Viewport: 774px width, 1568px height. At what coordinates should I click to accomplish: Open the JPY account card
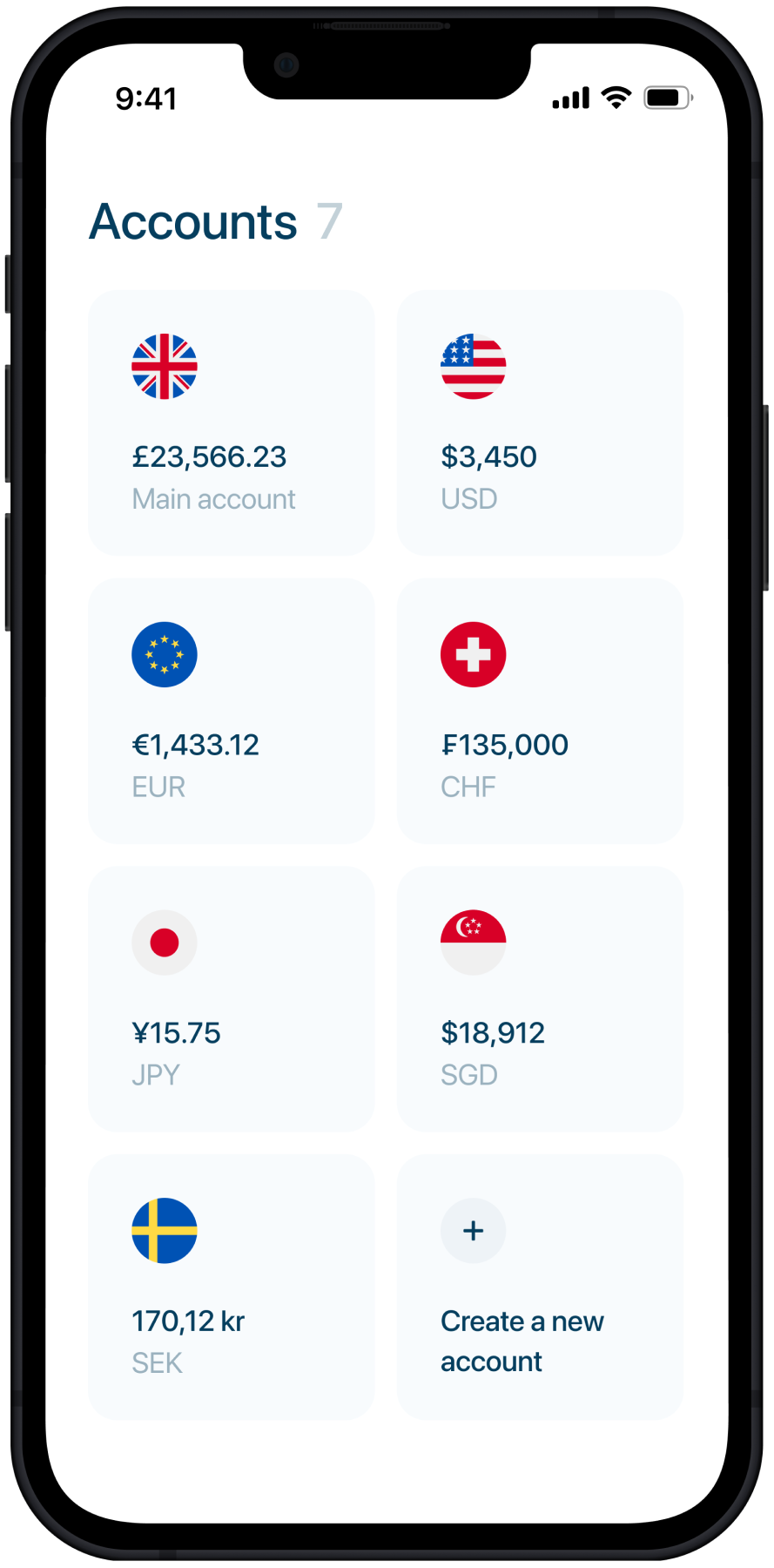(231, 999)
